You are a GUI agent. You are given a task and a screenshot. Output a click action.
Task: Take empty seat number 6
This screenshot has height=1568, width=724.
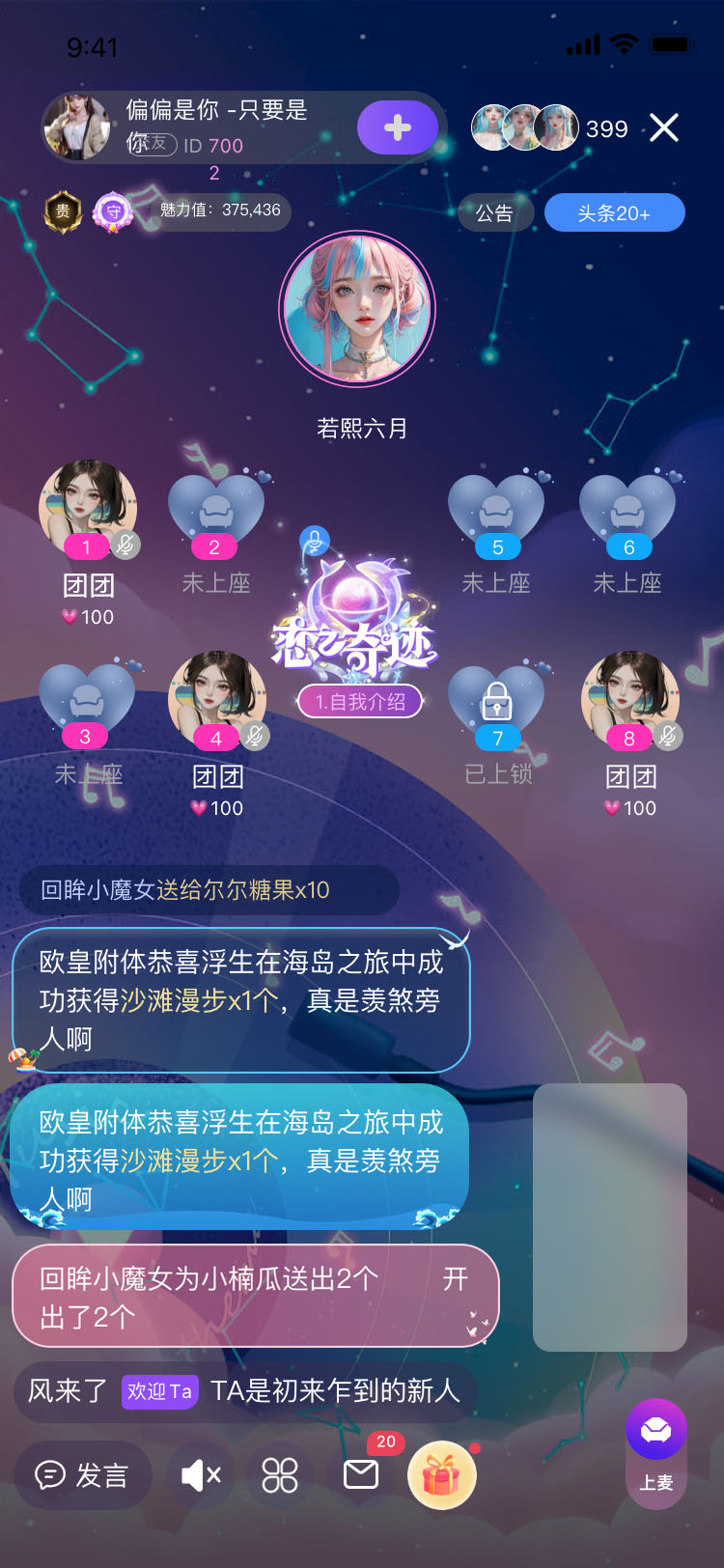(x=627, y=513)
